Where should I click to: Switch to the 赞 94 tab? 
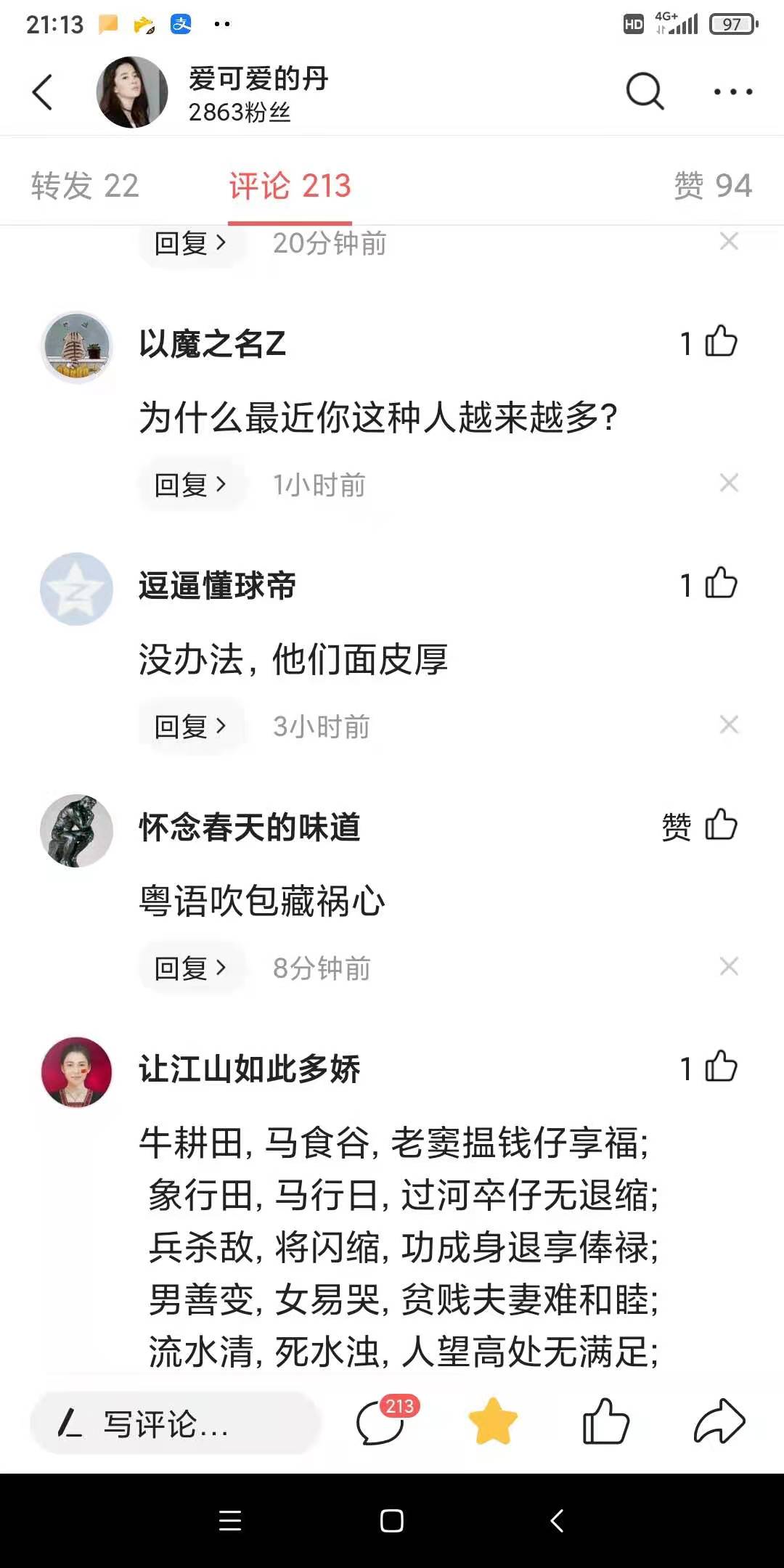coord(713,186)
